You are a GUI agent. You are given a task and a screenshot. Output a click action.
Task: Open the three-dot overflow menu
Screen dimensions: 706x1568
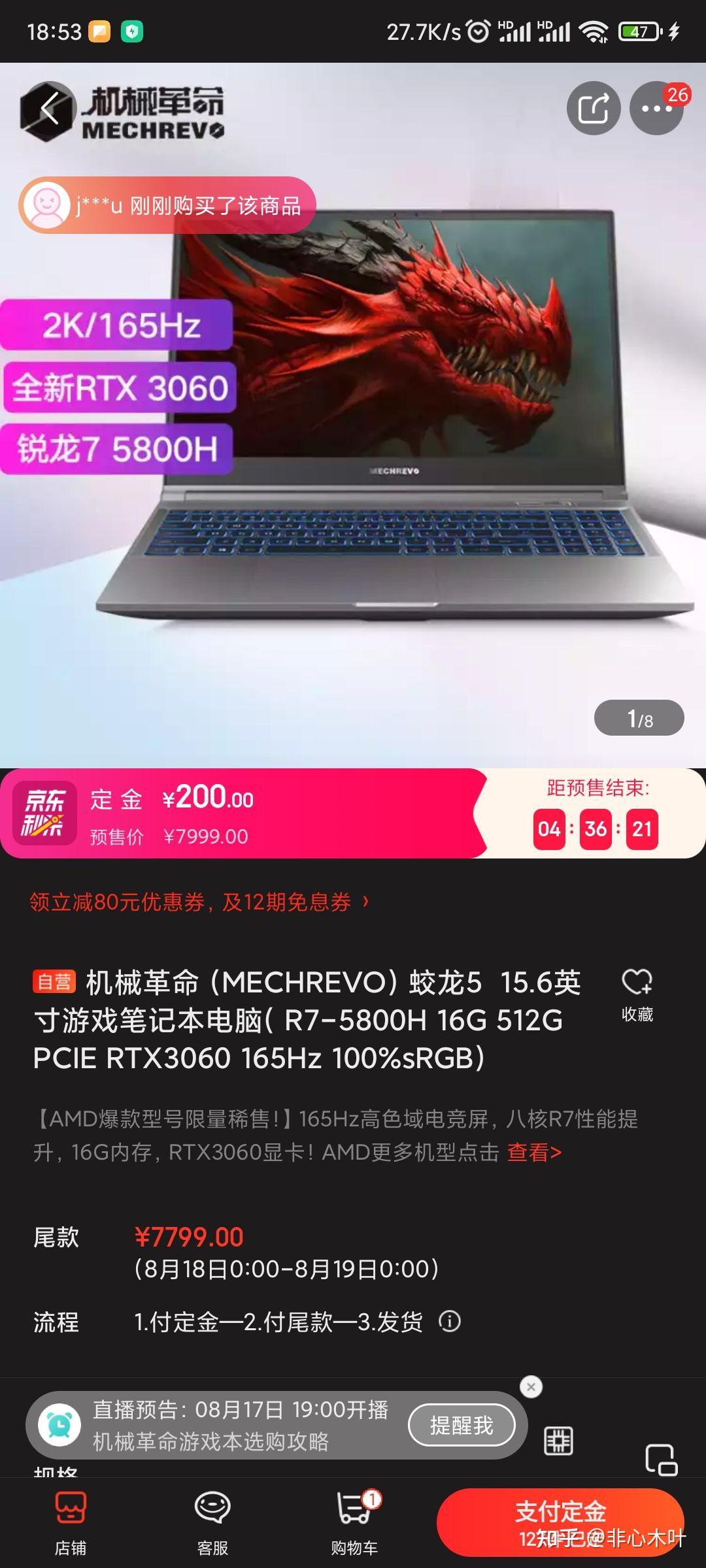tap(656, 108)
